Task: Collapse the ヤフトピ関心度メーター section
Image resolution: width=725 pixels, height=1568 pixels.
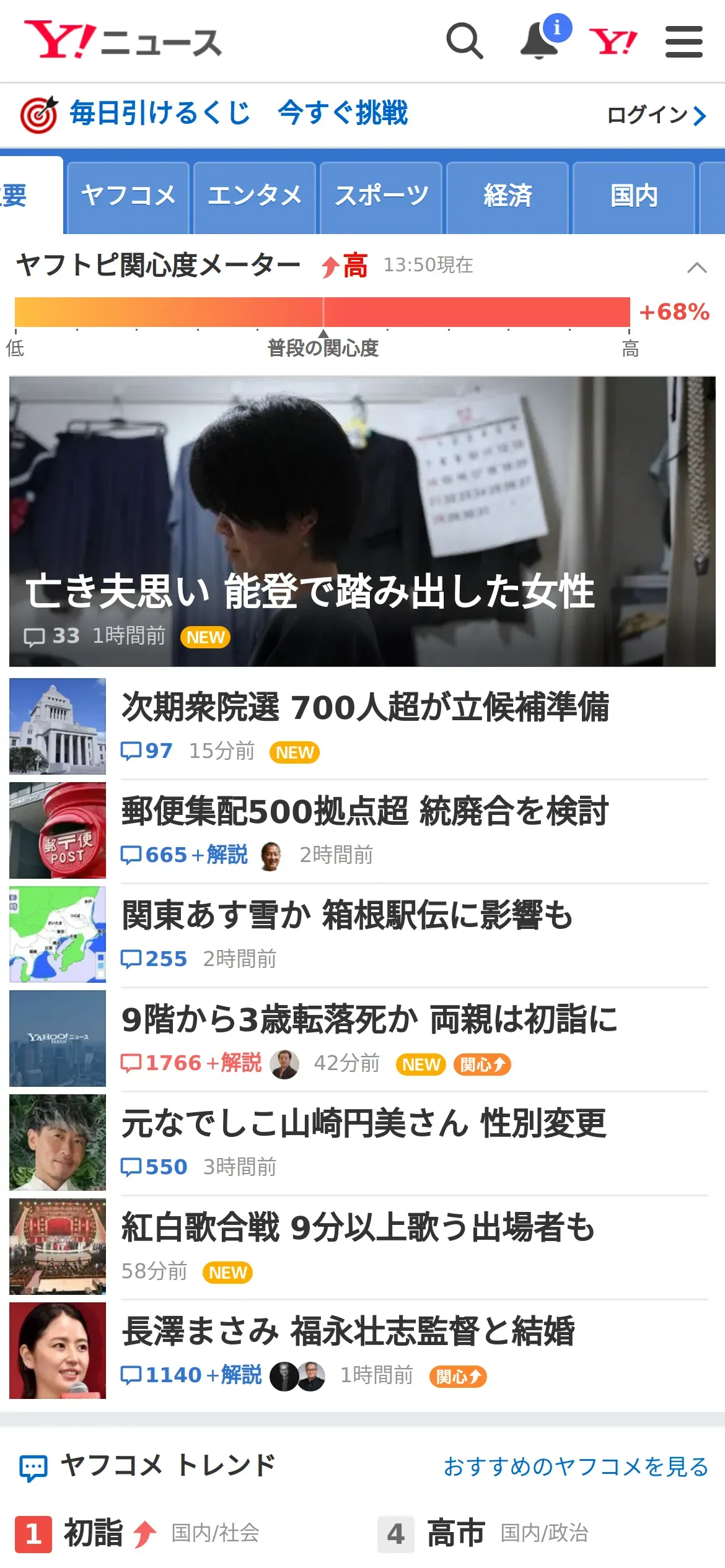Action: [x=696, y=268]
